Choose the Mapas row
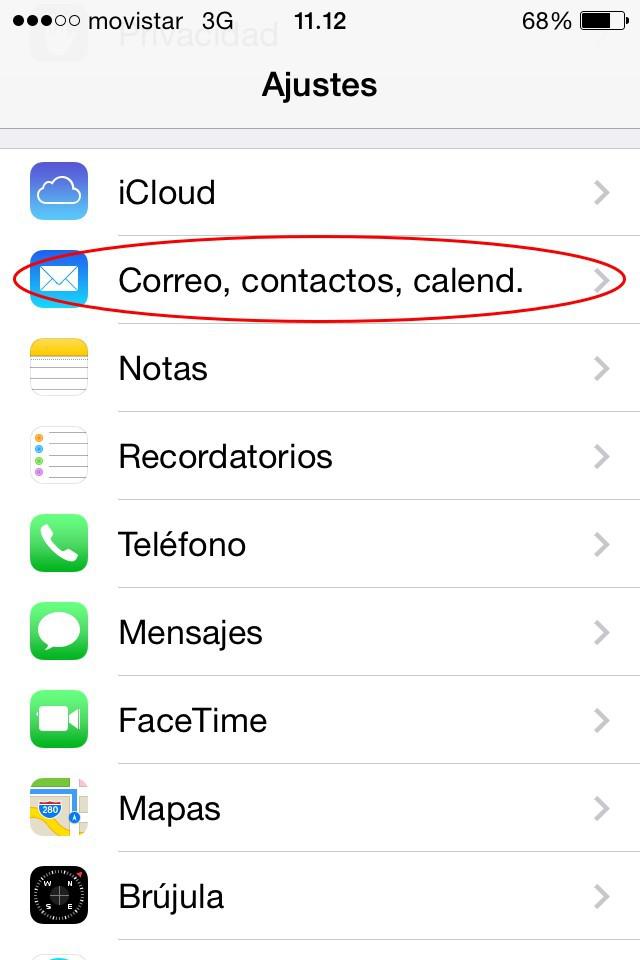This screenshot has width=640, height=960. (x=320, y=808)
